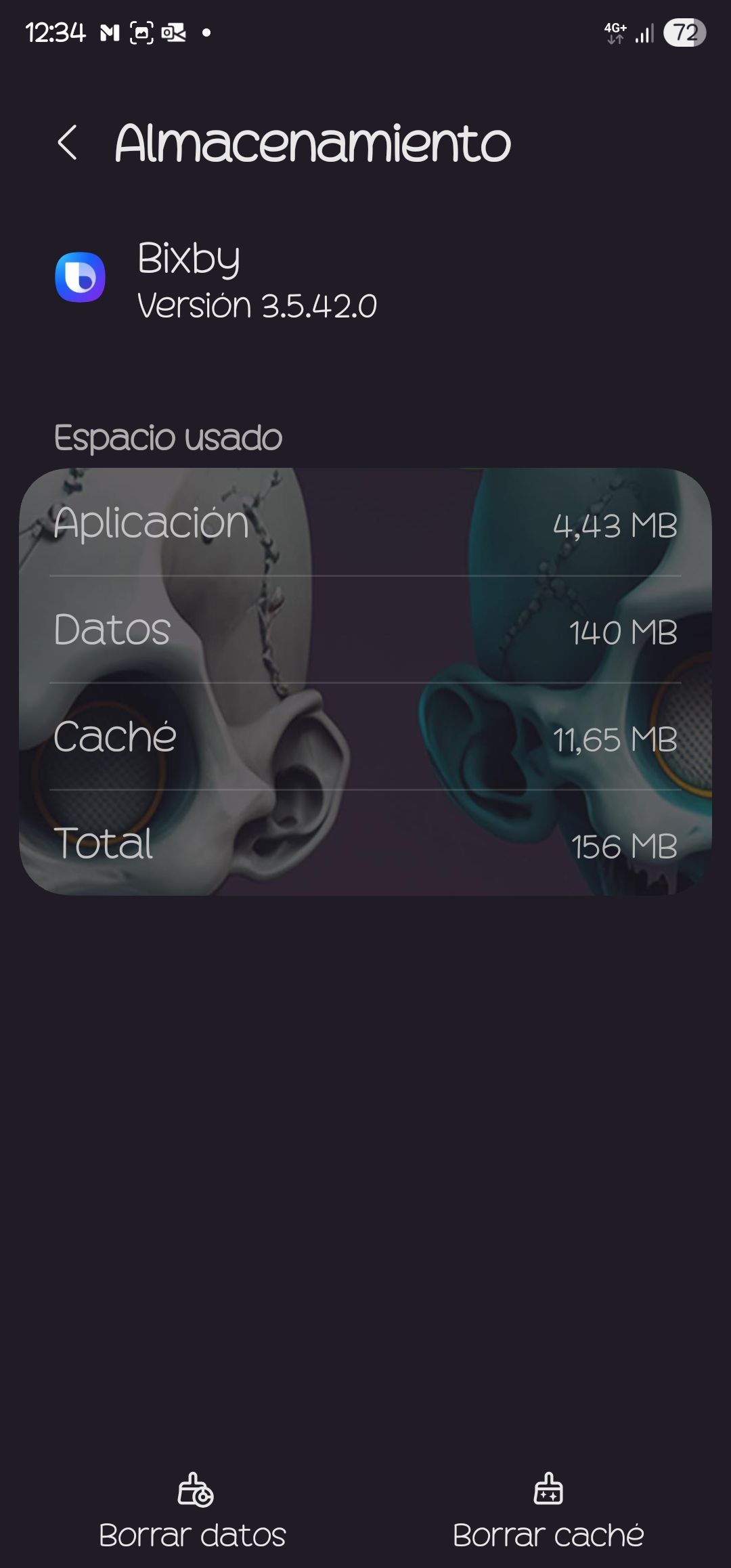Image resolution: width=731 pixels, height=1568 pixels.
Task: Open the Gmail notification icon in status bar
Action: click(x=110, y=31)
